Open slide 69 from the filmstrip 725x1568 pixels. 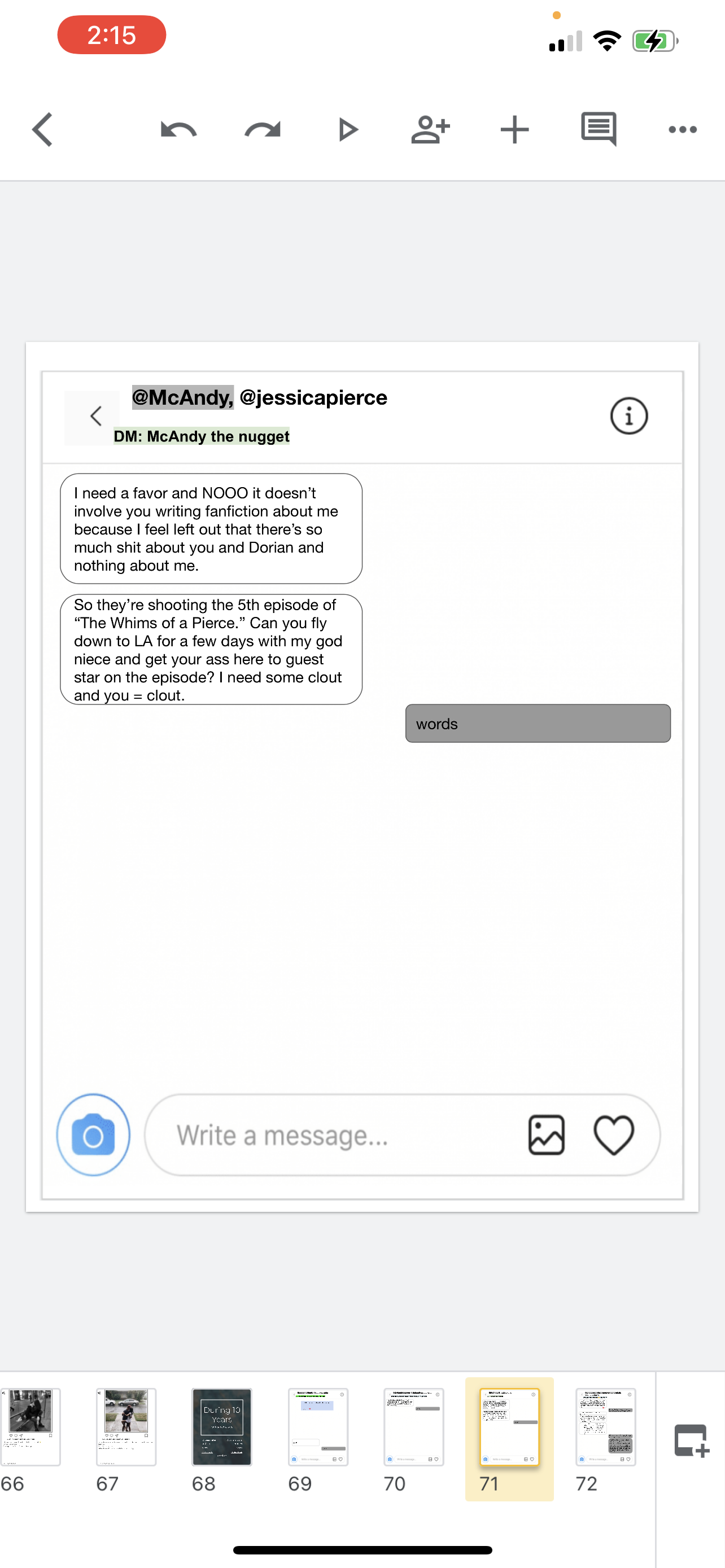click(318, 1426)
